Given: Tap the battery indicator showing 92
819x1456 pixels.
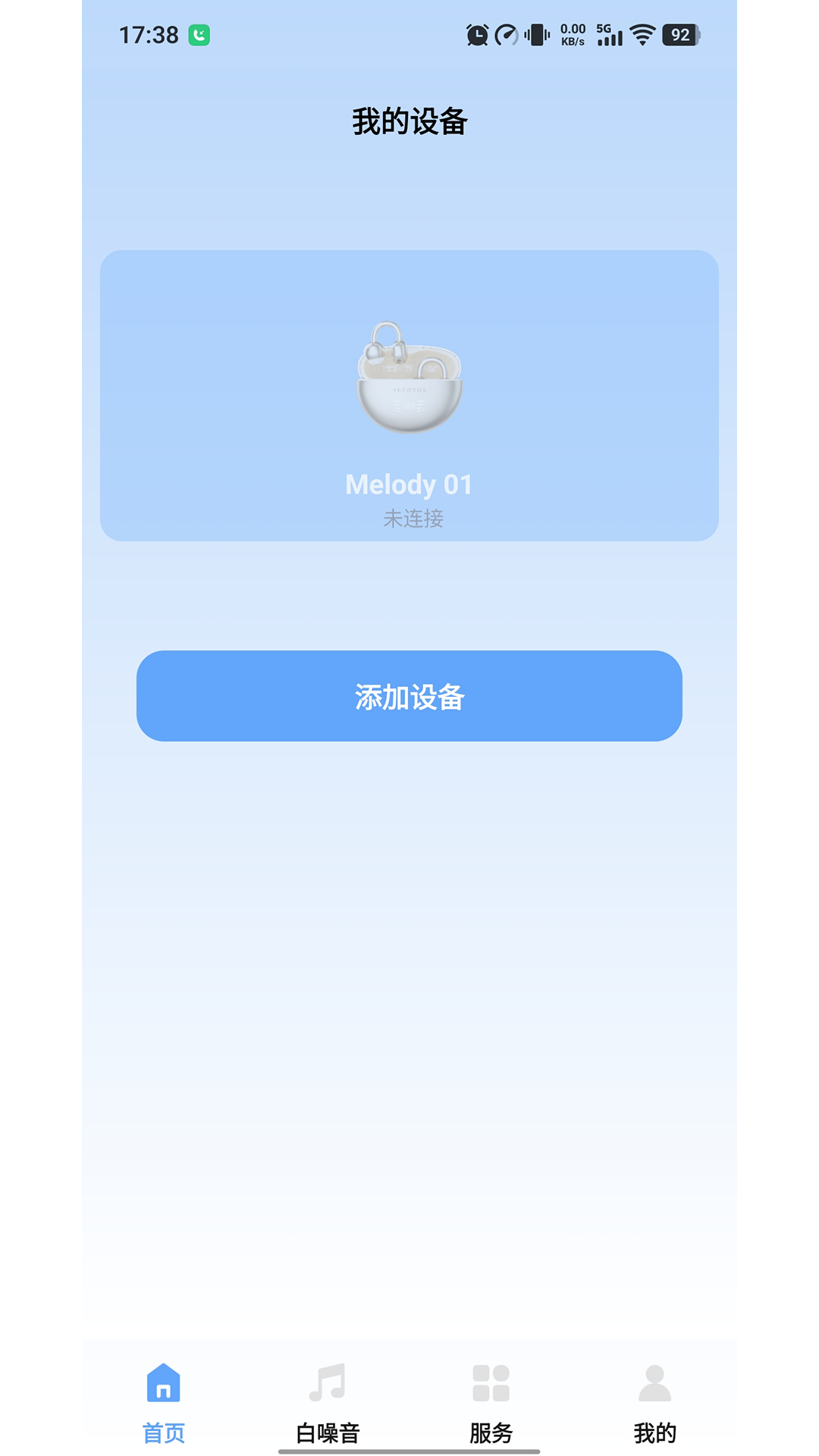Looking at the screenshot, I should (x=679, y=34).
